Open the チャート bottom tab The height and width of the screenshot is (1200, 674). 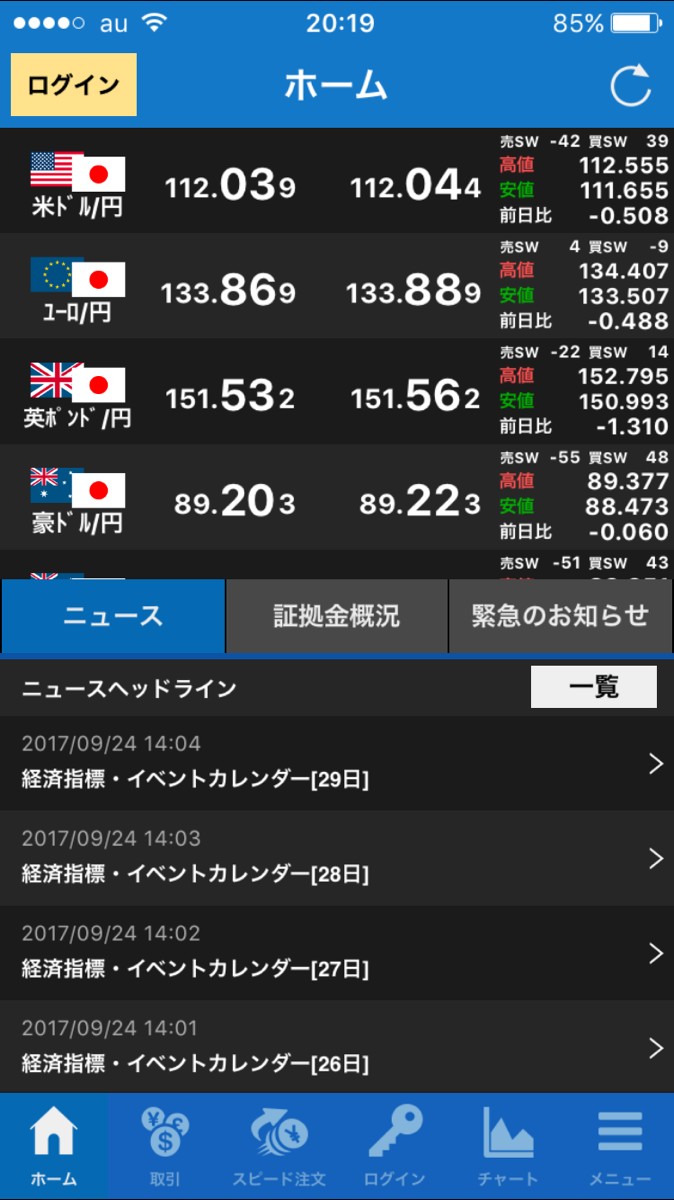(508, 1146)
